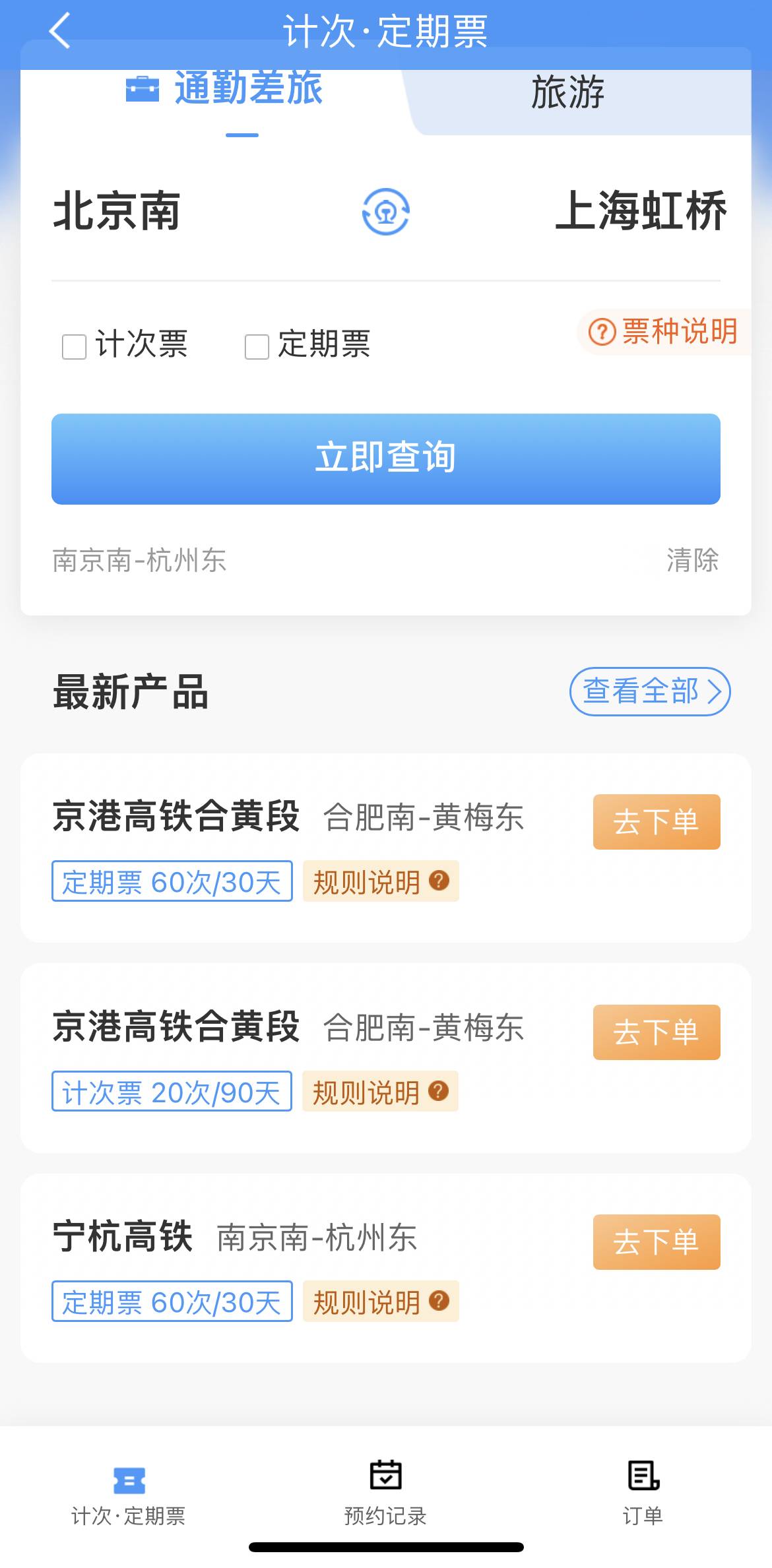Order the 宁杭高铁 ticket via 去下单
This screenshot has width=772, height=1568.
point(657,1242)
